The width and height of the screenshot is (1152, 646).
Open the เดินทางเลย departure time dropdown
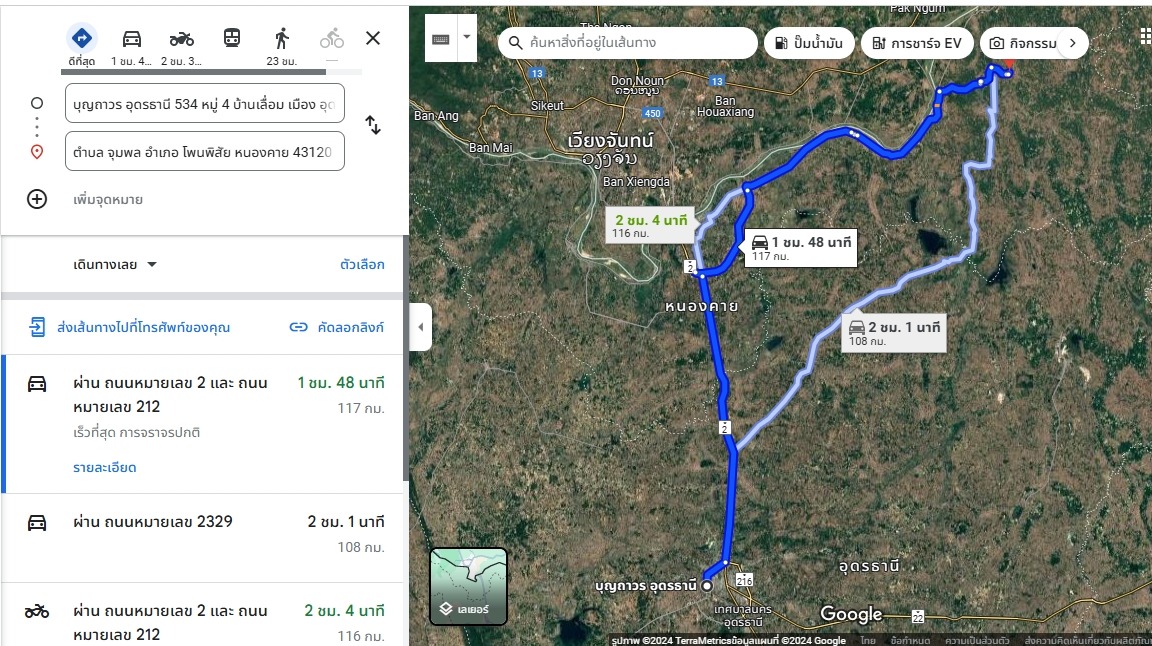point(115,265)
